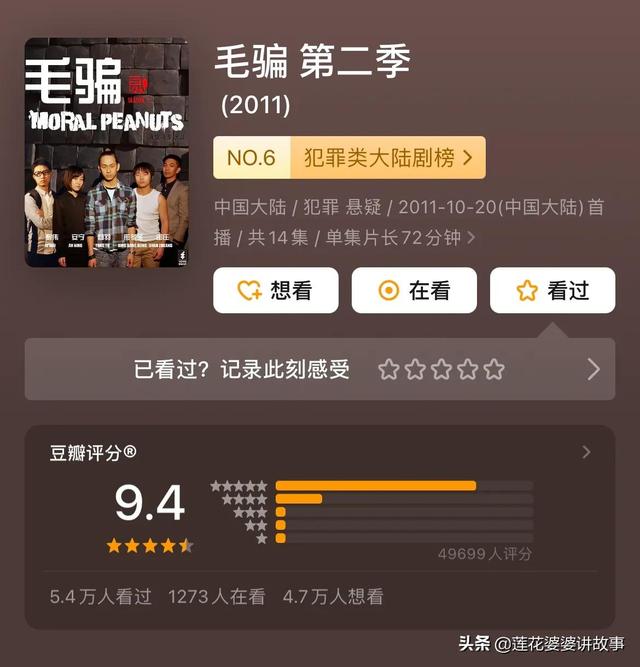
Task: Mark the show as 在看
Action: [414, 290]
